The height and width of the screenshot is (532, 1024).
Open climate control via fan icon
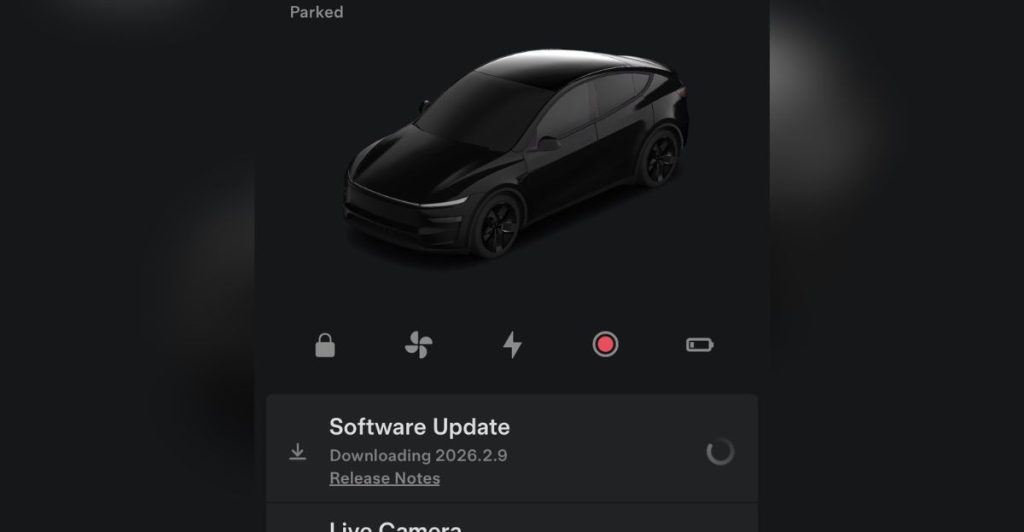click(418, 345)
